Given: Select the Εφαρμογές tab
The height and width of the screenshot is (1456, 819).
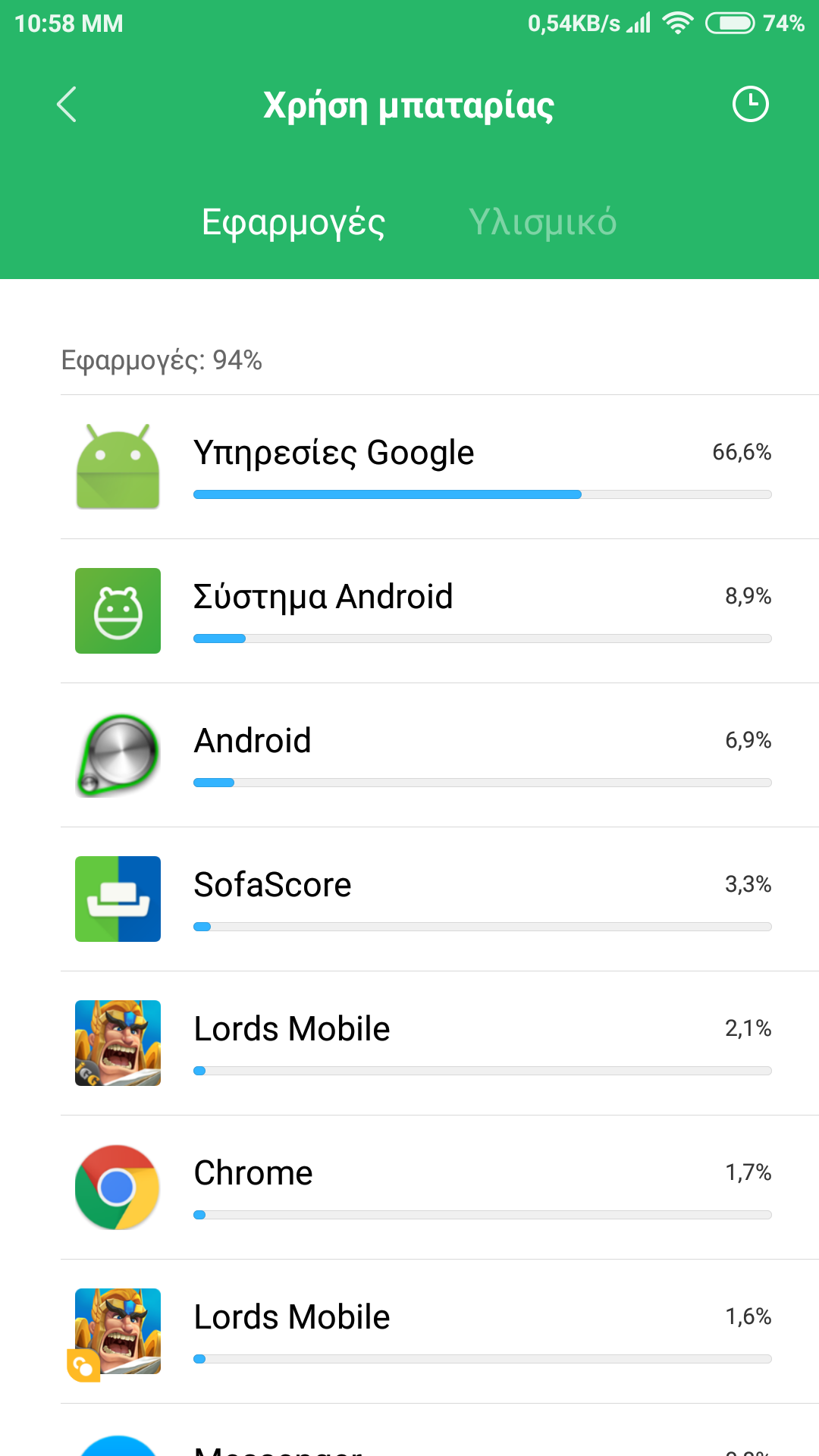Looking at the screenshot, I should pos(293,222).
